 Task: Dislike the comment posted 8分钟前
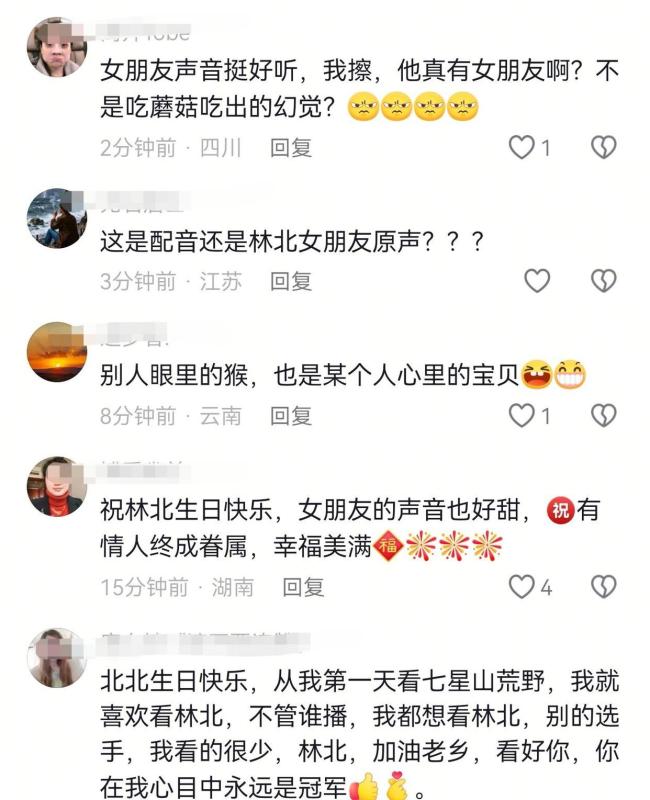point(603,415)
